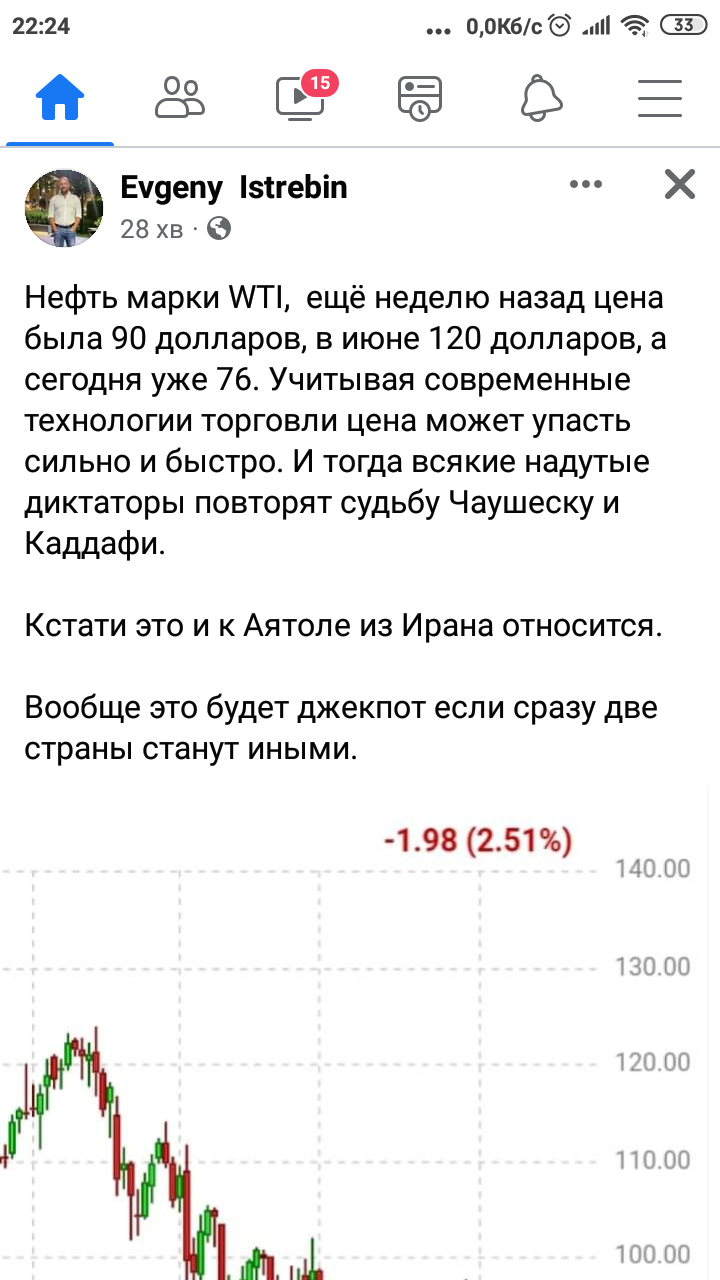Open the post's three-dot options menu
The height and width of the screenshot is (1280, 720).
click(586, 185)
